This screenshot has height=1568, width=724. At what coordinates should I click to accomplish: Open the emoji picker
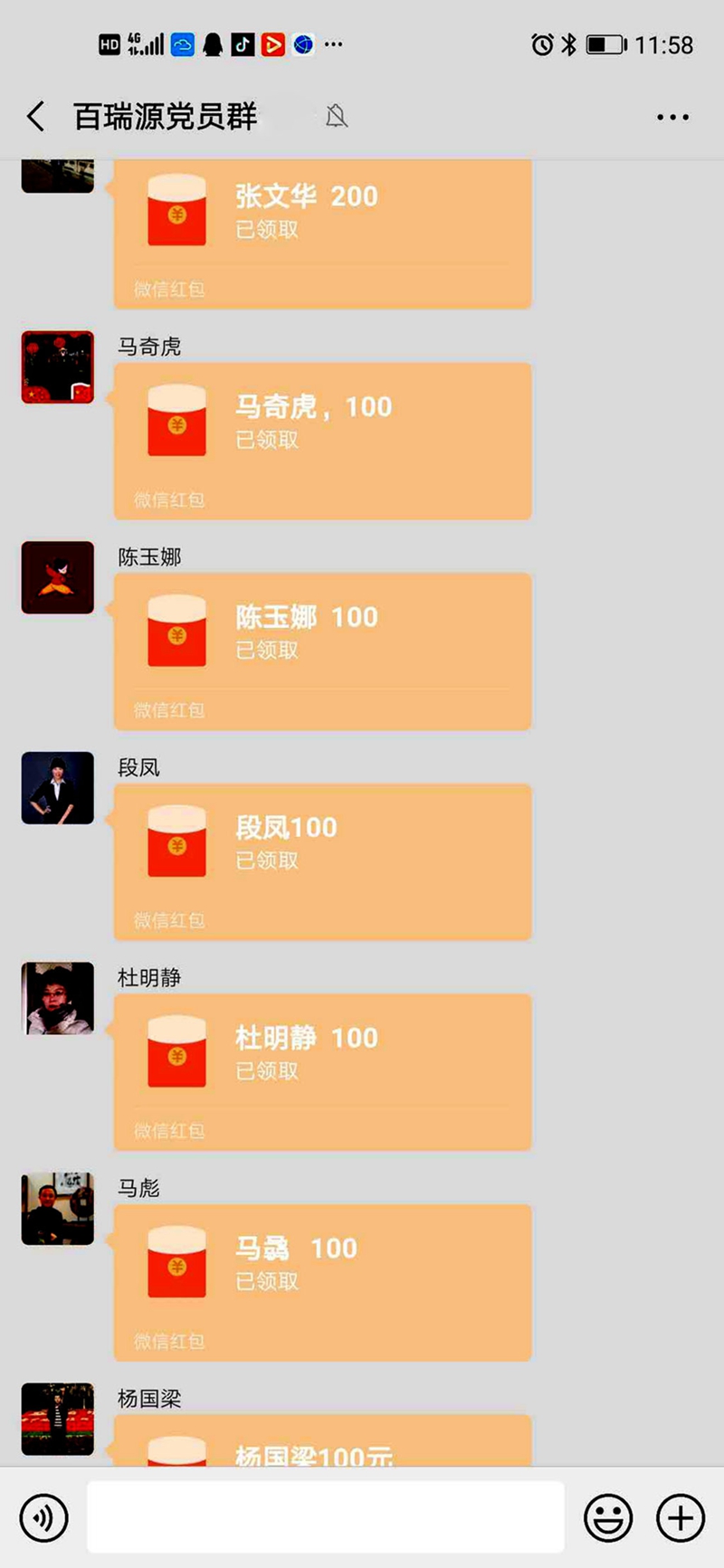coord(608,1517)
